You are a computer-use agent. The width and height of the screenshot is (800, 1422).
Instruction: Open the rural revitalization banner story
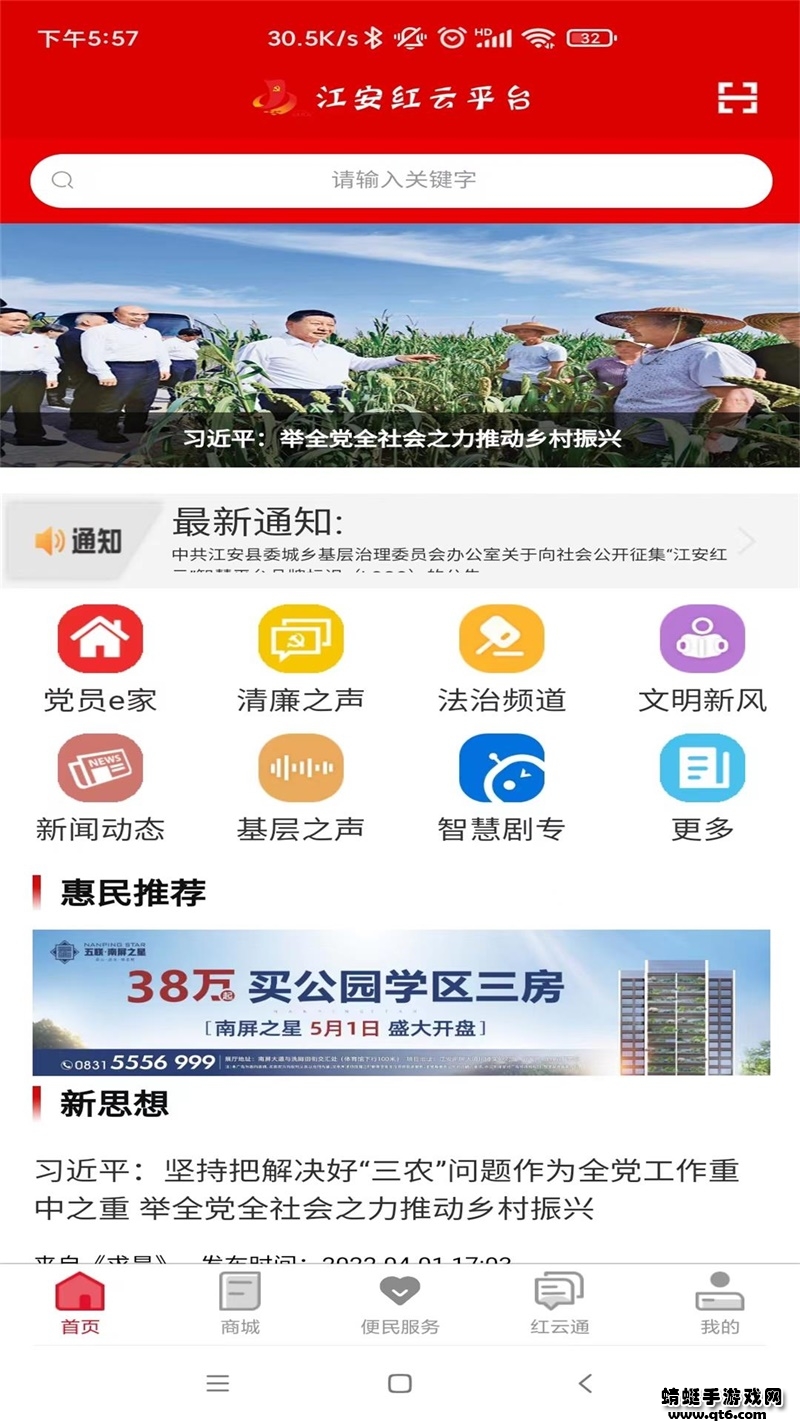tap(400, 345)
